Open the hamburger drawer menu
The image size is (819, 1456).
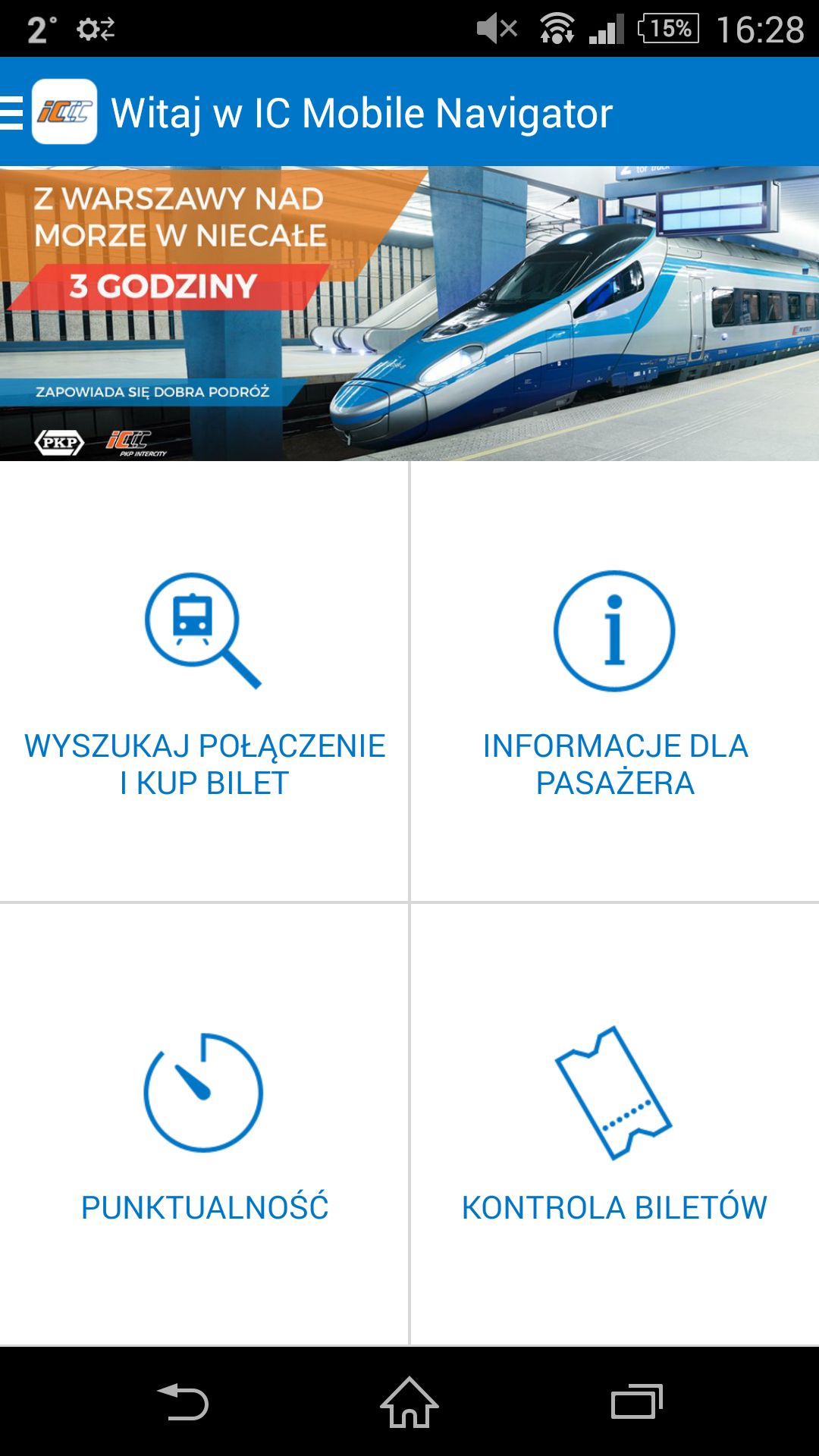tap(12, 112)
